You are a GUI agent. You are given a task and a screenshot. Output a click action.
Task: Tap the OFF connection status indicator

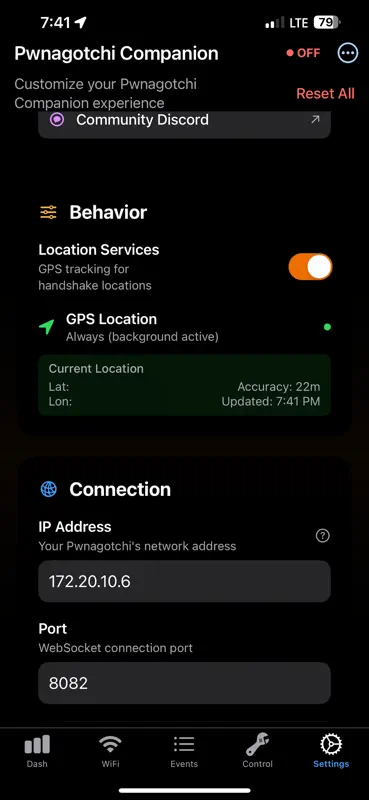point(303,53)
